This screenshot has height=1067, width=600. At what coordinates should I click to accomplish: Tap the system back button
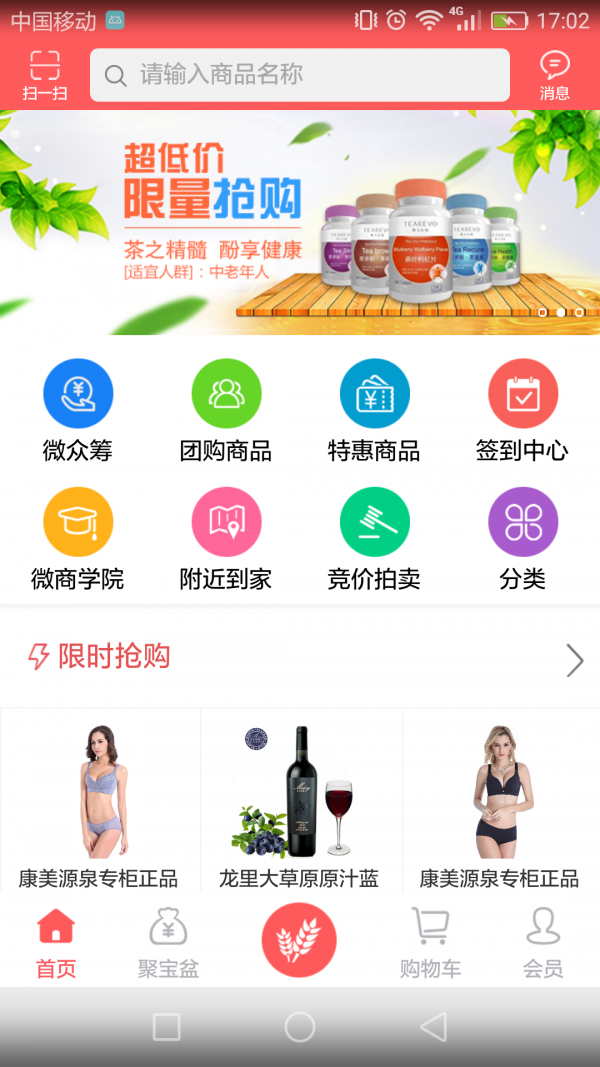pyautogui.click(x=433, y=1027)
